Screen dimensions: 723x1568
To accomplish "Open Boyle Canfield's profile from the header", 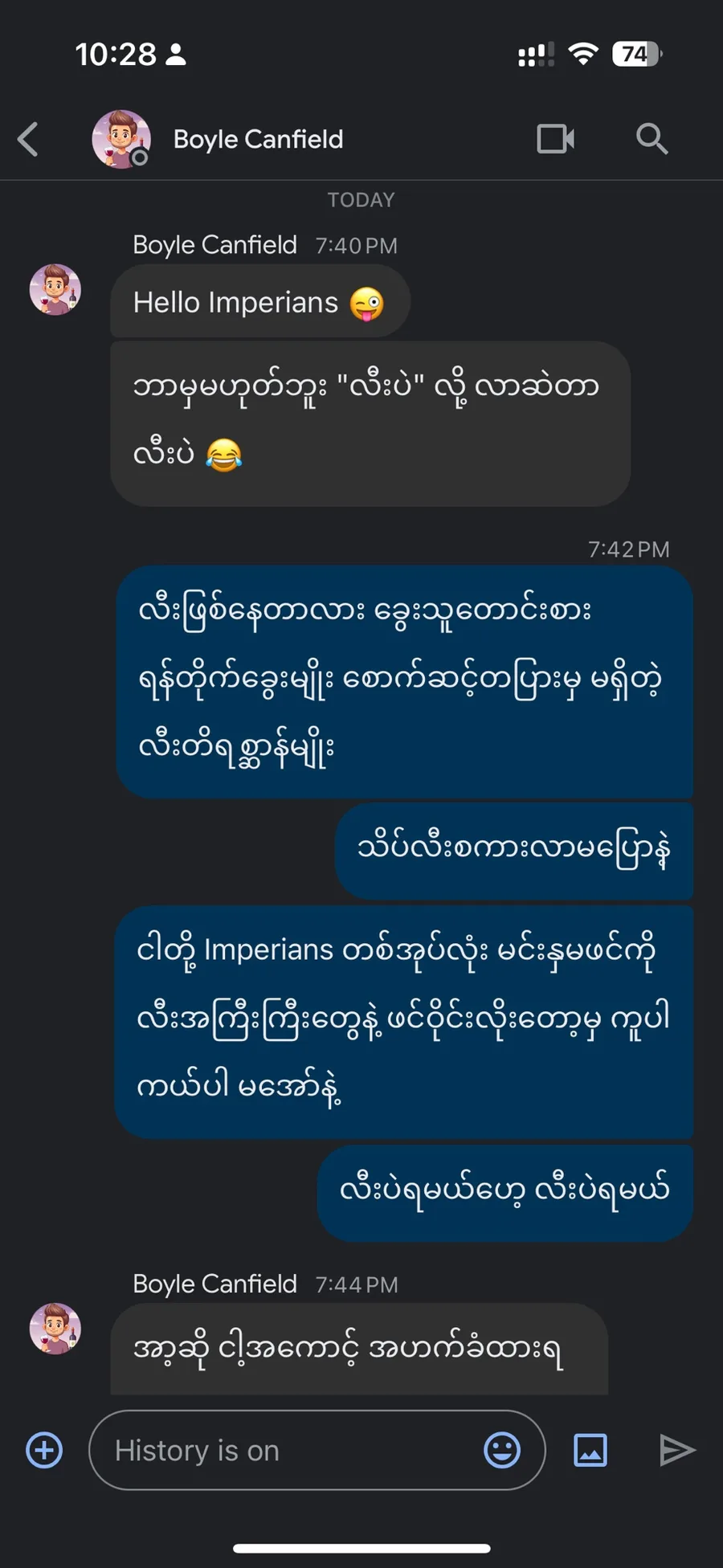I will tap(257, 139).
